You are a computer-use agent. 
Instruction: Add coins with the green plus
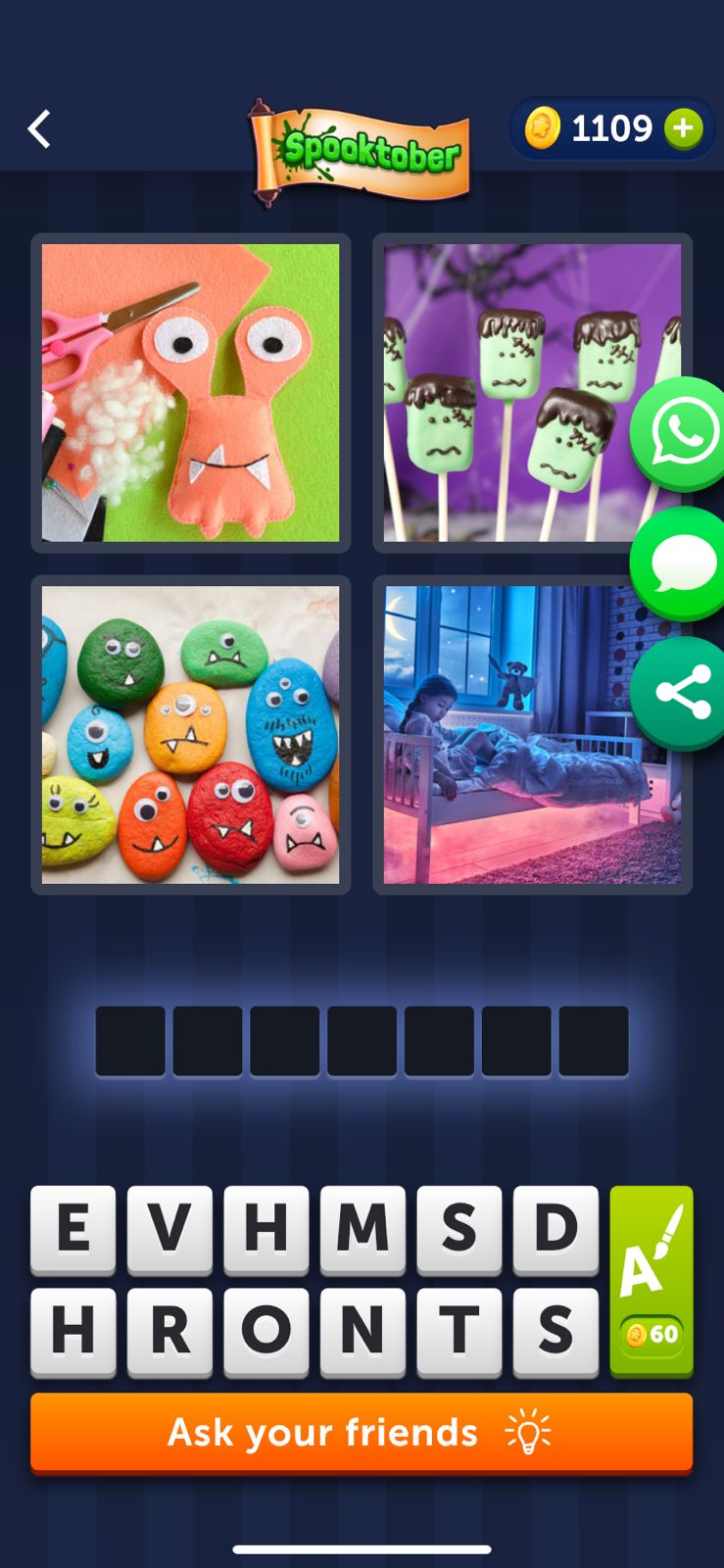point(683,128)
